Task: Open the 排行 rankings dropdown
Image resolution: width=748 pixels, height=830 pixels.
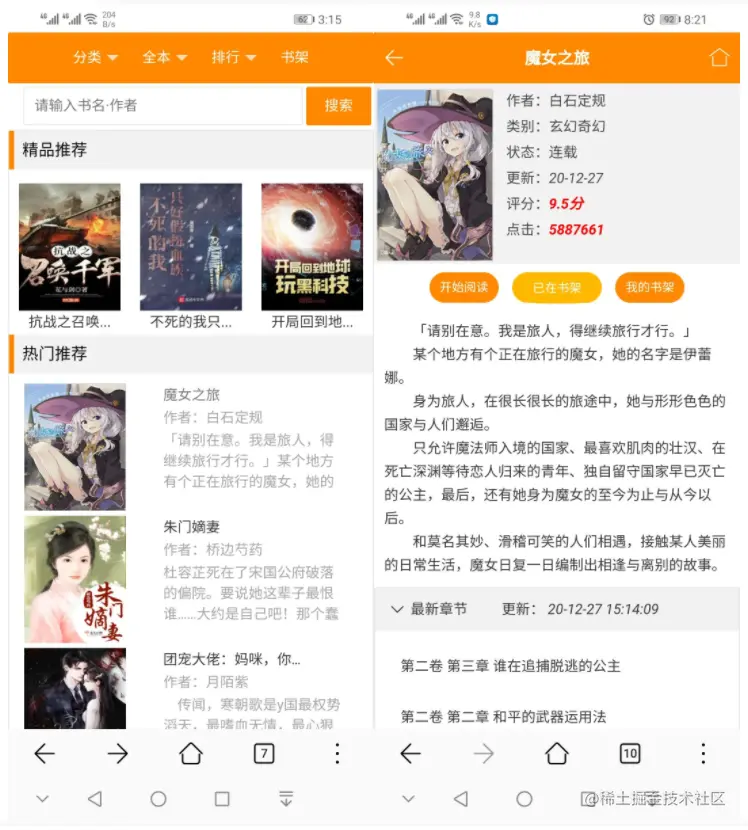Action: point(233,58)
